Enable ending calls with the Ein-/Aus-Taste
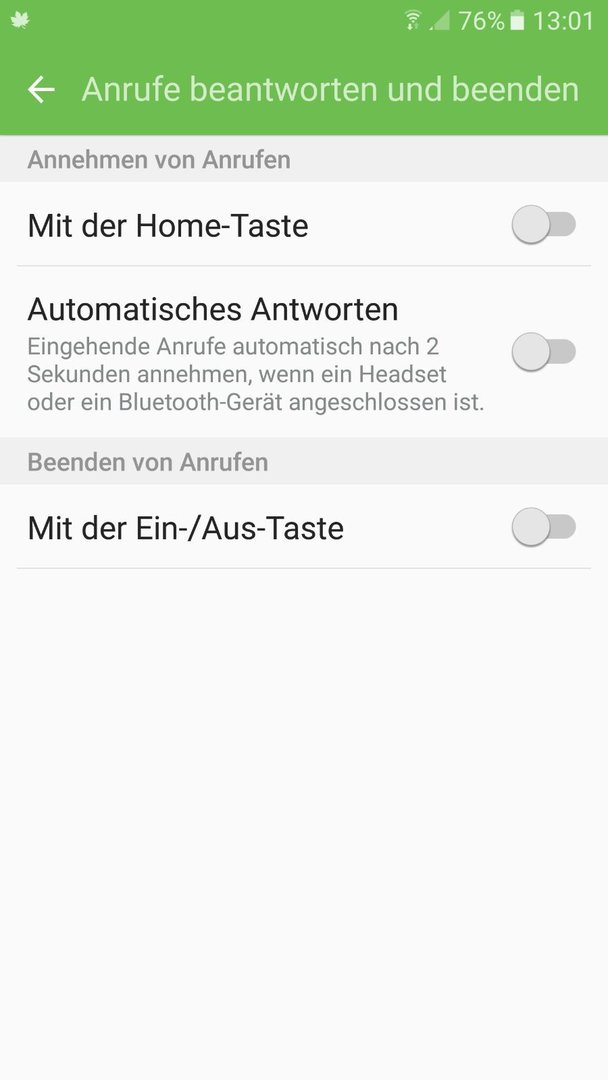This screenshot has height=1080, width=608. tap(543, 528)
